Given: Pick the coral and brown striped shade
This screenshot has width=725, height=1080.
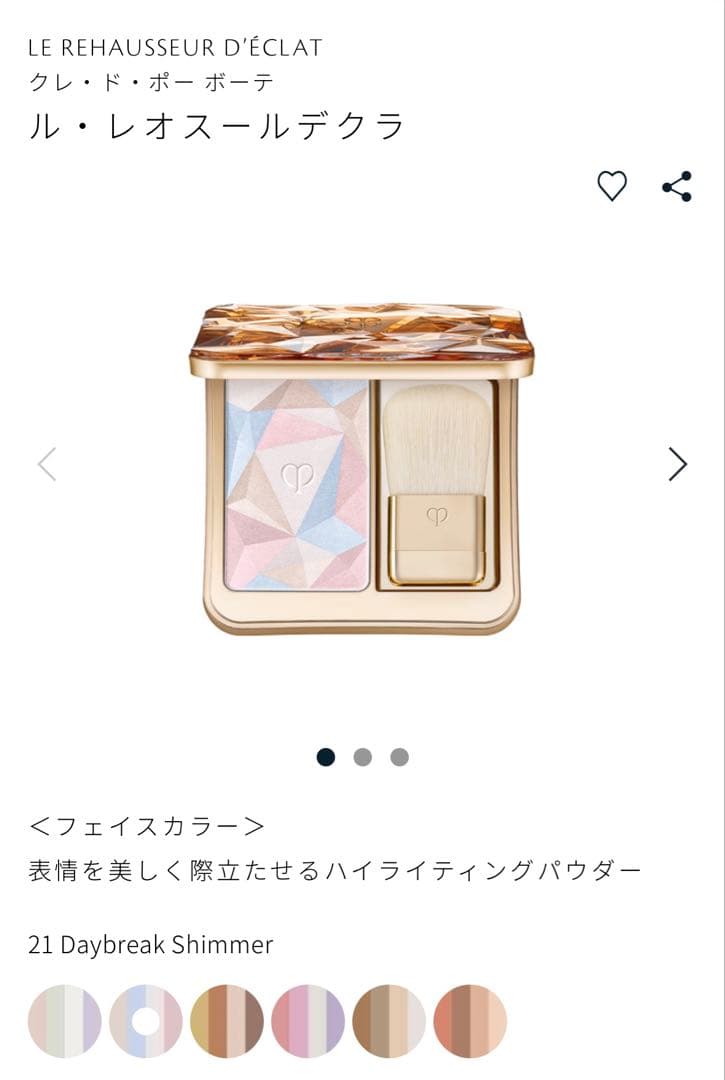Looking at the screenshot, I should click(x=470, y=1021).
